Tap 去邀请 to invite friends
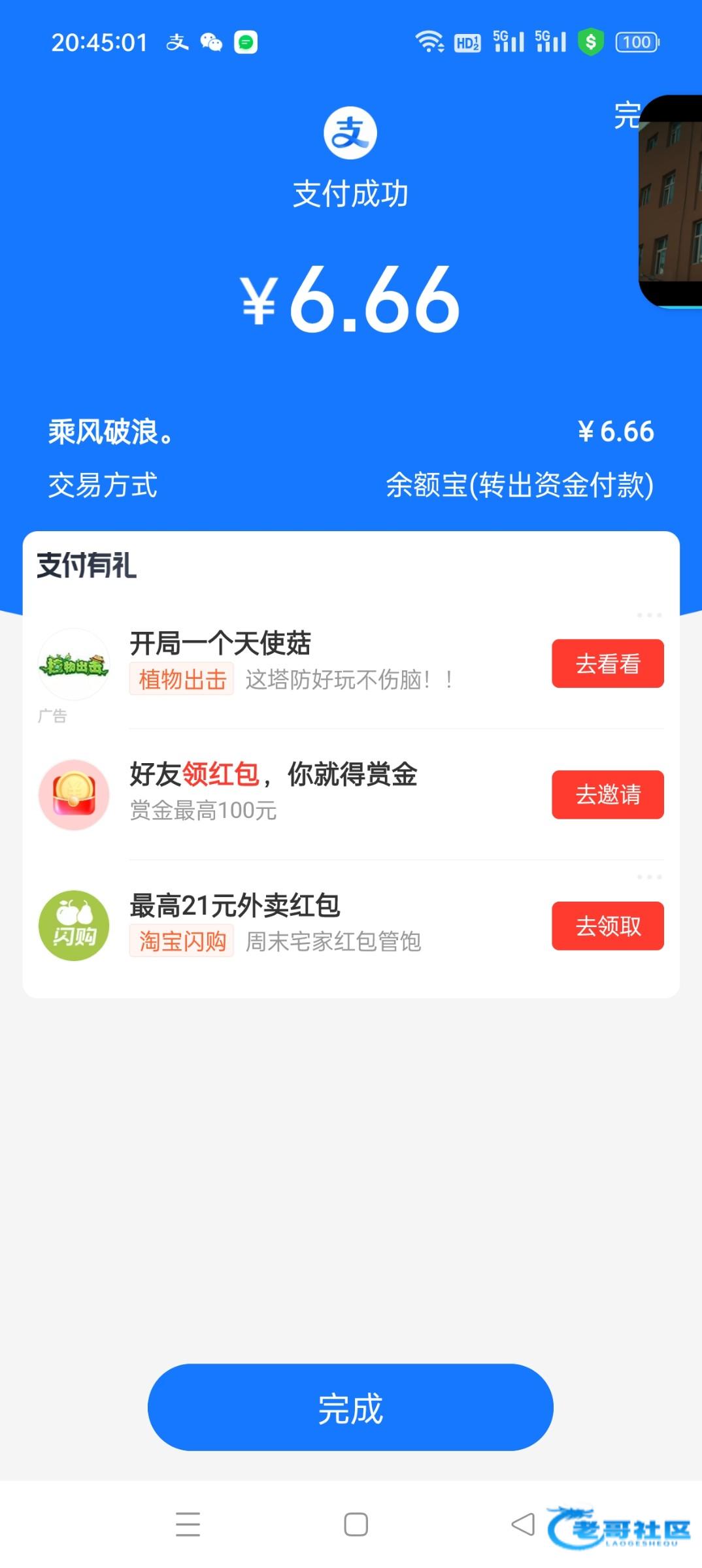Image resolution: width=702 pixels, height=1568 pixels. pyautogui.click(x=607, y=794)
